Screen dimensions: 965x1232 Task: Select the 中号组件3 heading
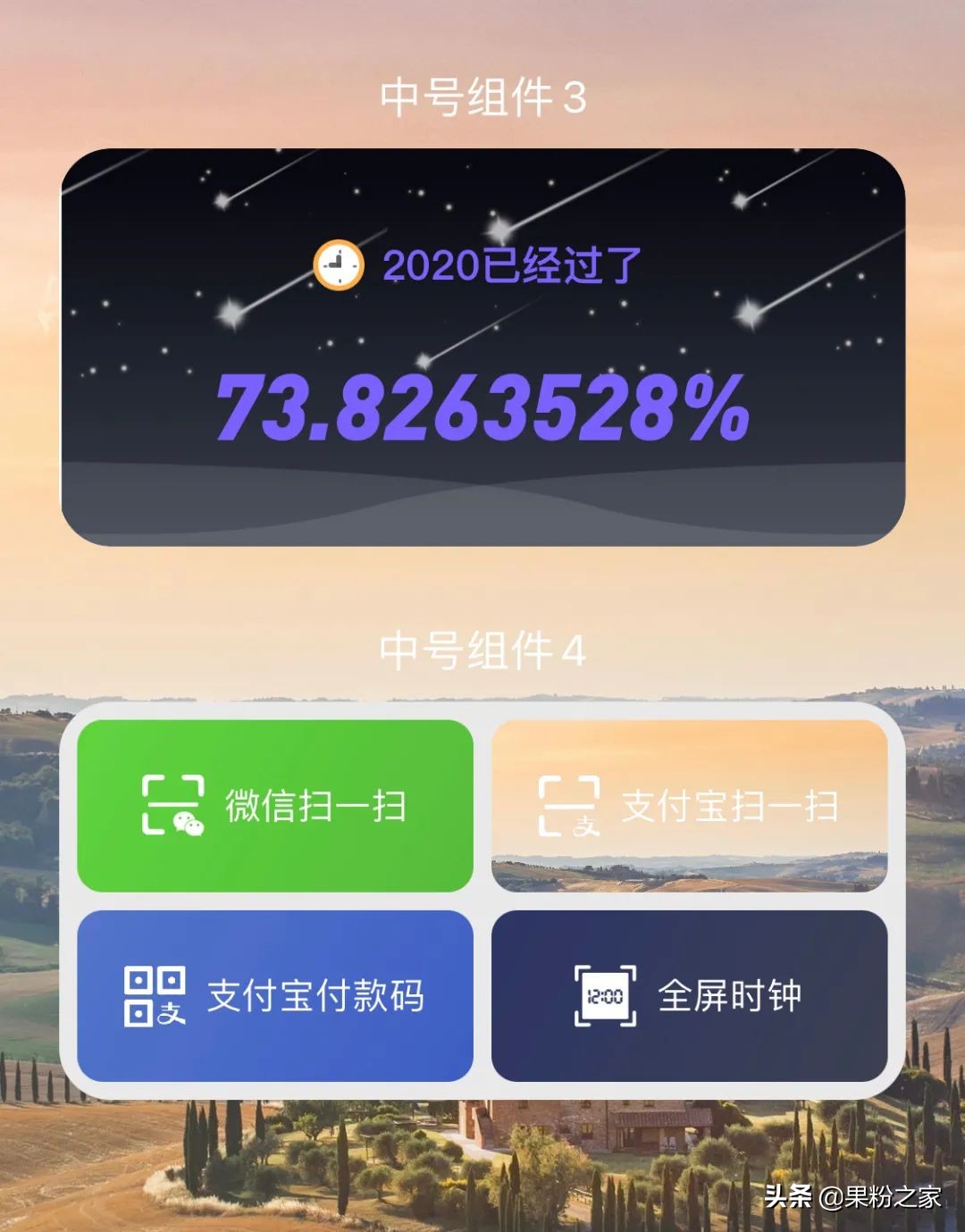point(482,96)
